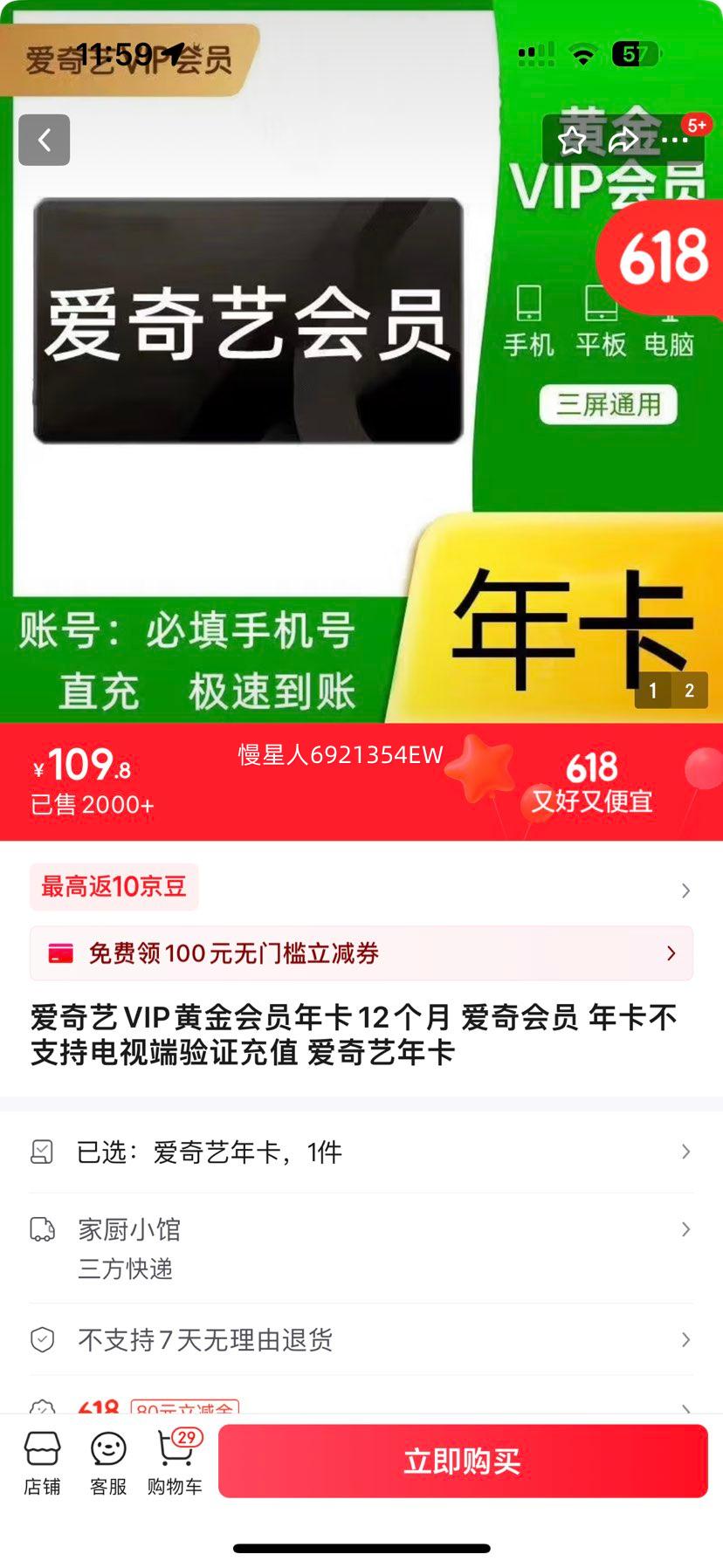The width and height of the screenshot is (723, 1568).
Task: Expand the 不支持7天无理由退货 policy row
Action: coord(361,1340)
